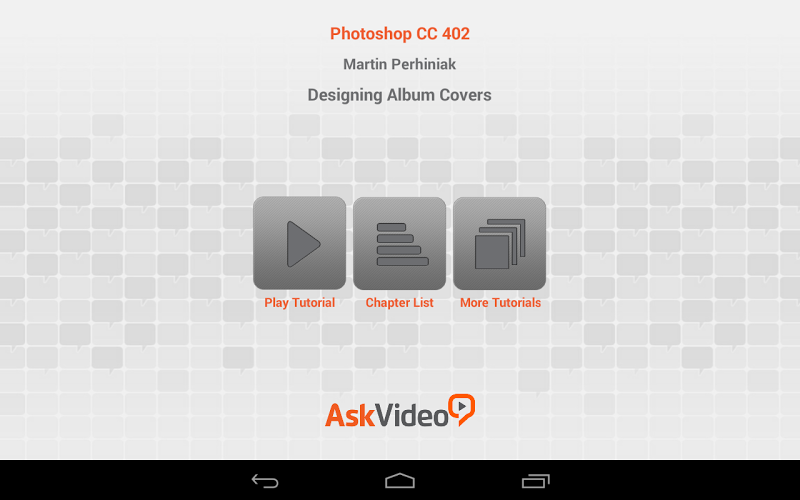This screenshot has height=500, width=800.
Task: Go back using the system back button
Action: pos(265,481)
